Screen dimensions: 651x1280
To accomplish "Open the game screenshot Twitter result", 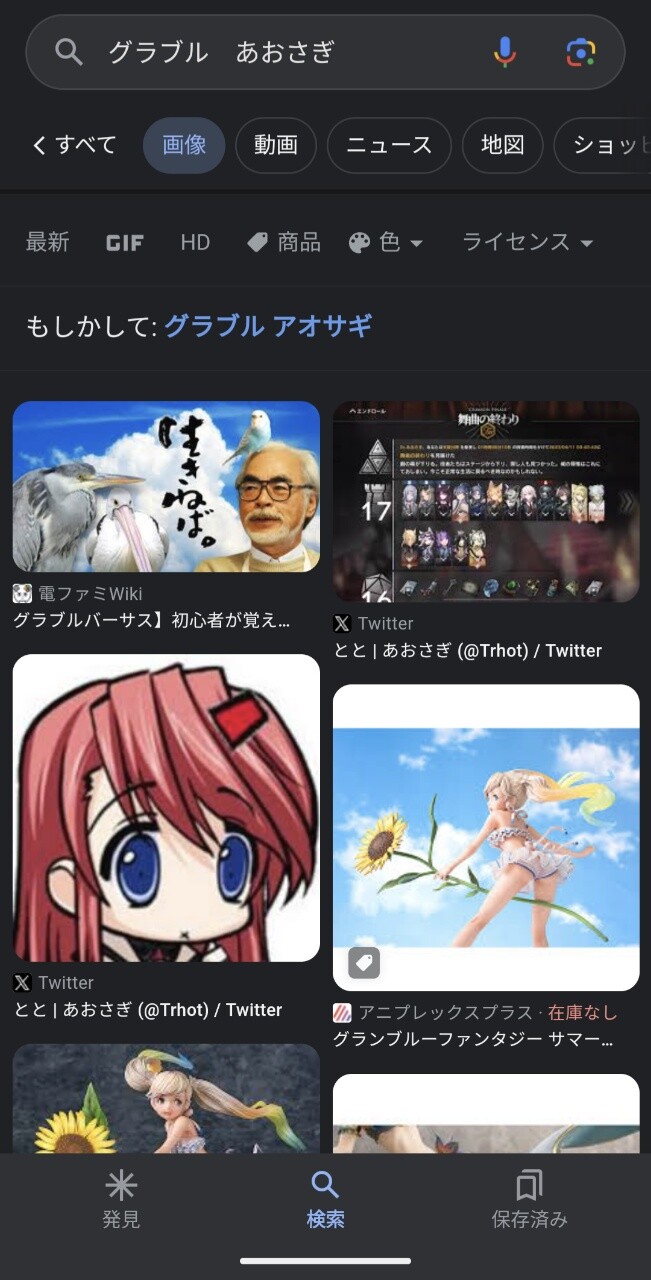I will coord(486,501).
